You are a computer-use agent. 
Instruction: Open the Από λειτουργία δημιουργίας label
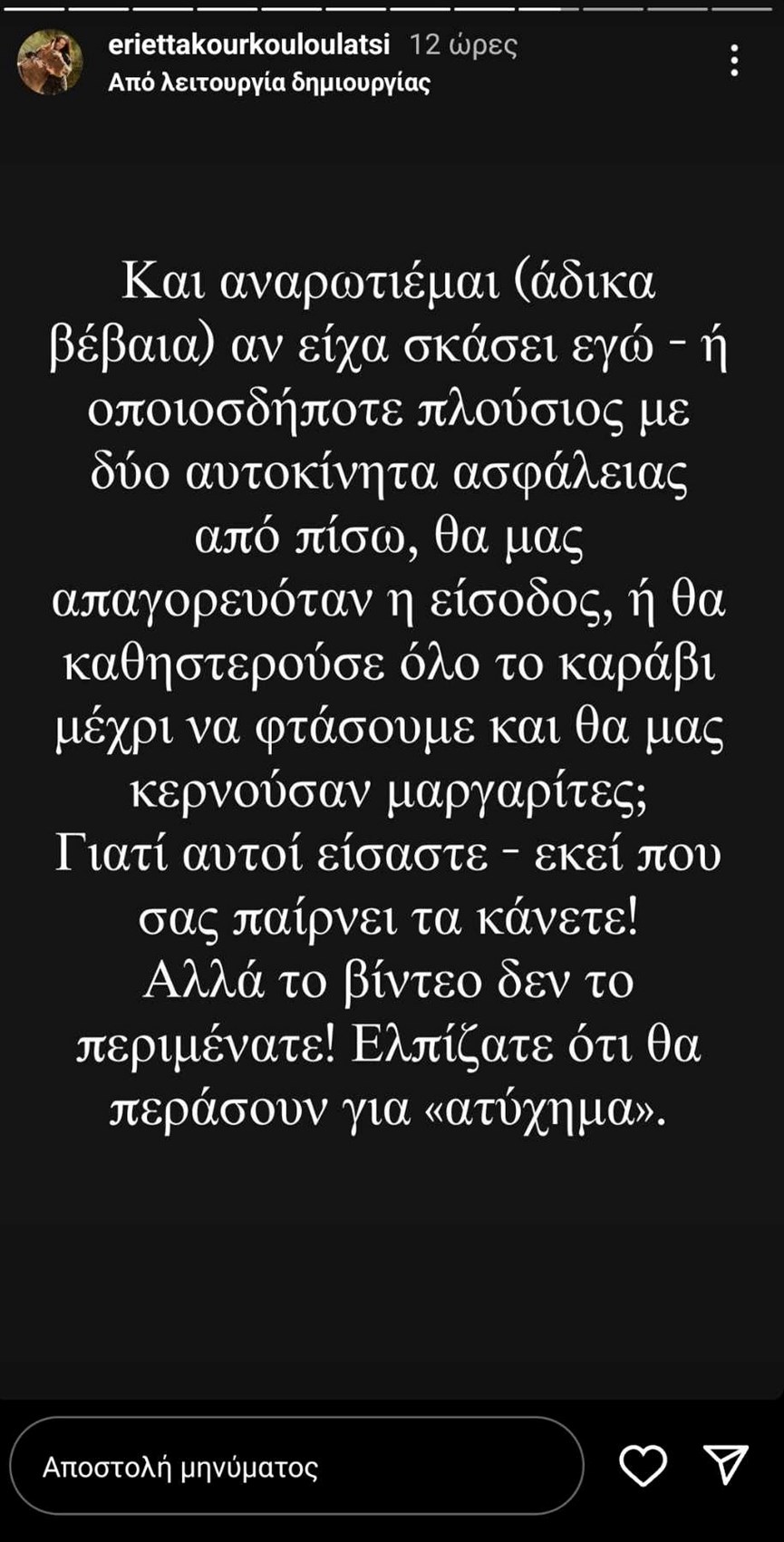pyautogui.click(x=268, y=83)
